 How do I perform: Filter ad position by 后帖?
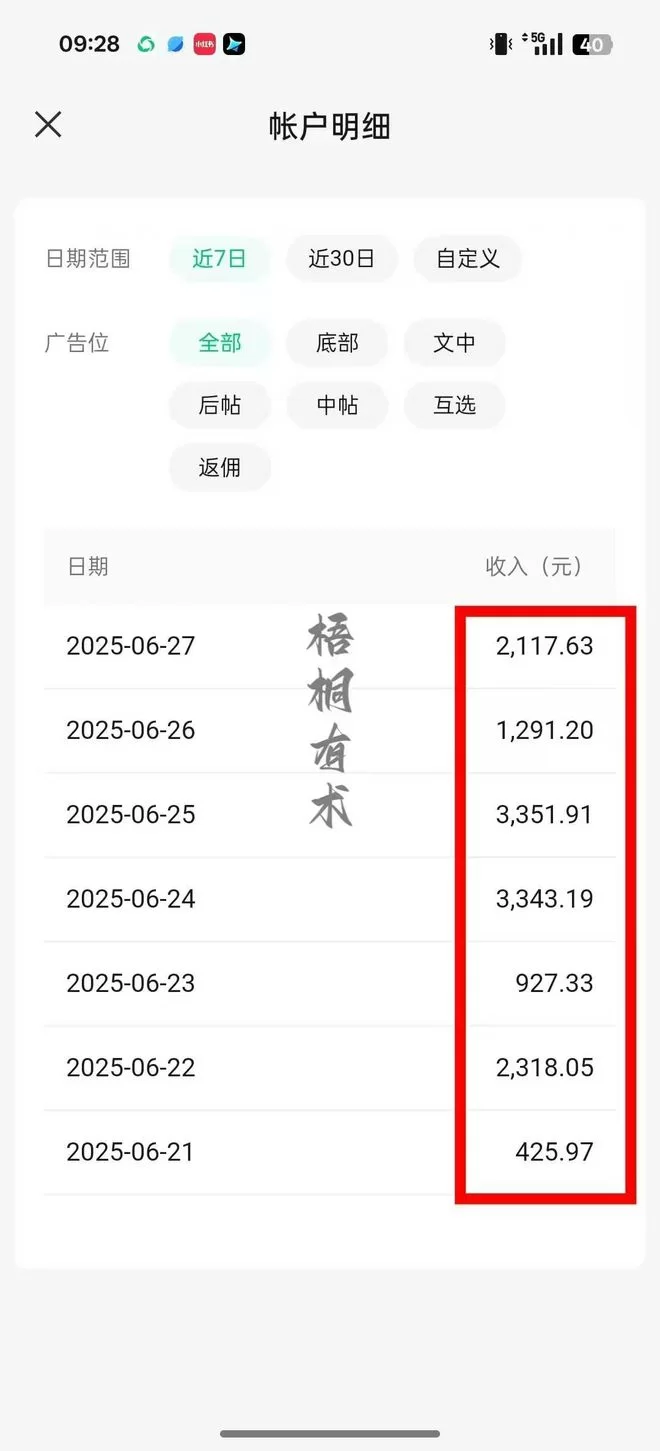point(219,405)
